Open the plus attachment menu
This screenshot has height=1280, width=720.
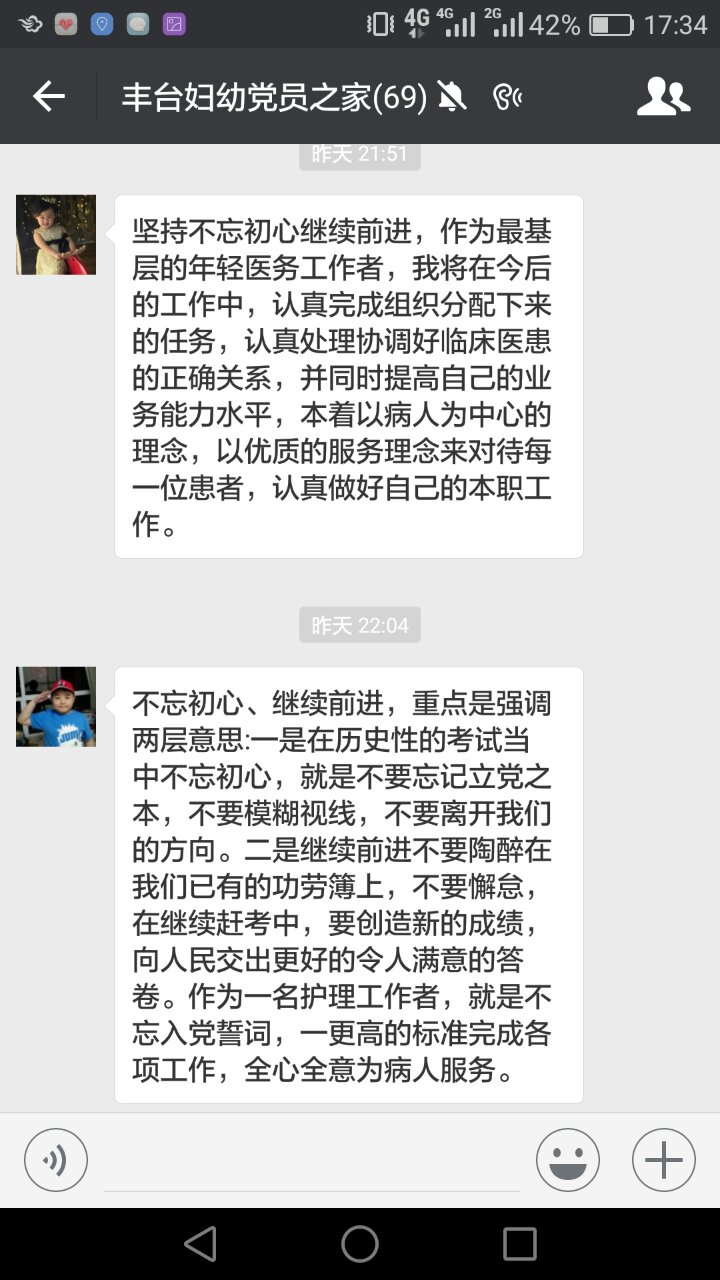pyautogui.click(x=663, y=1160)
